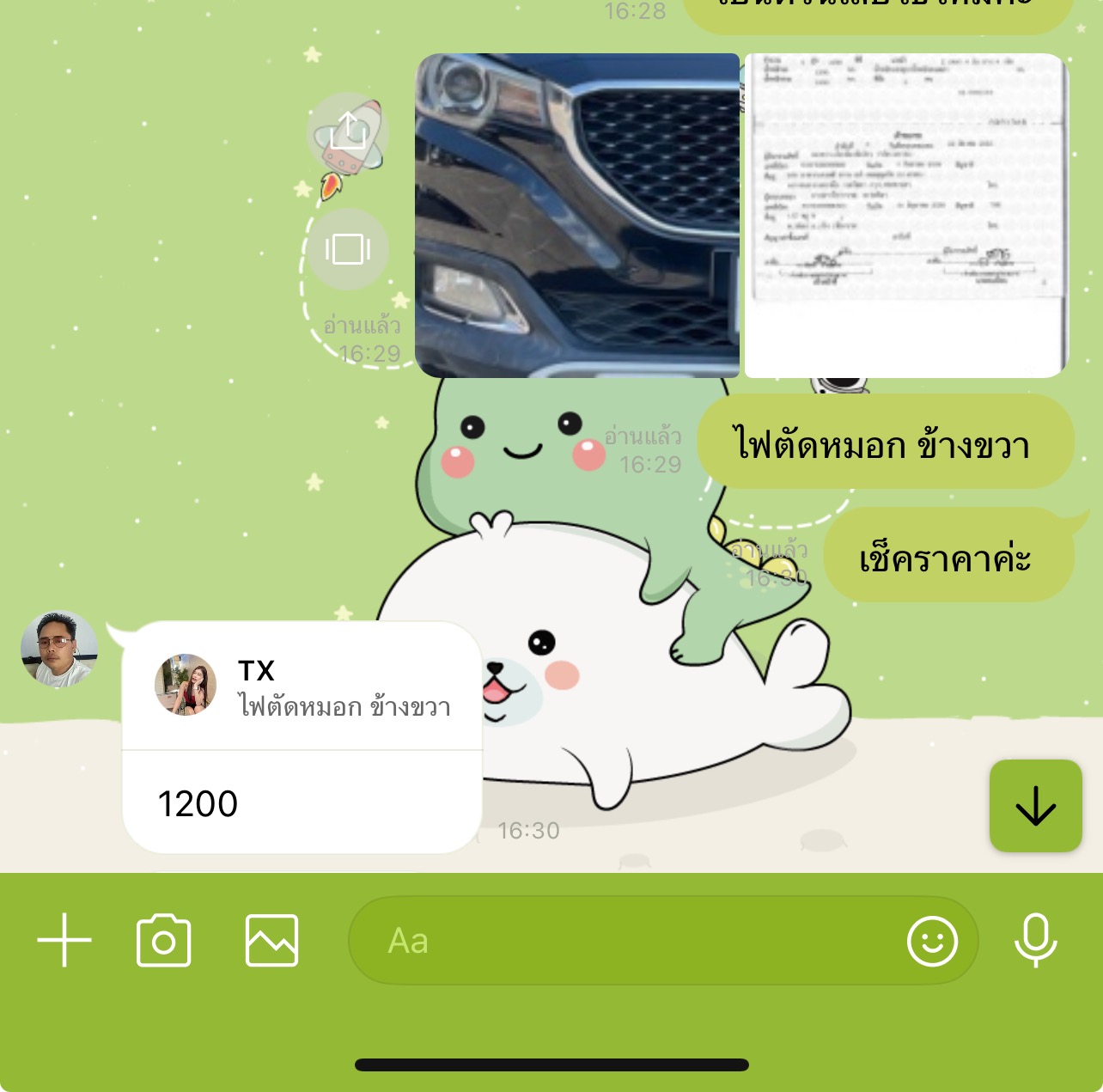1103x1092 pixels.
Task: Open the sender's profile picture
Action: point(59,650)
